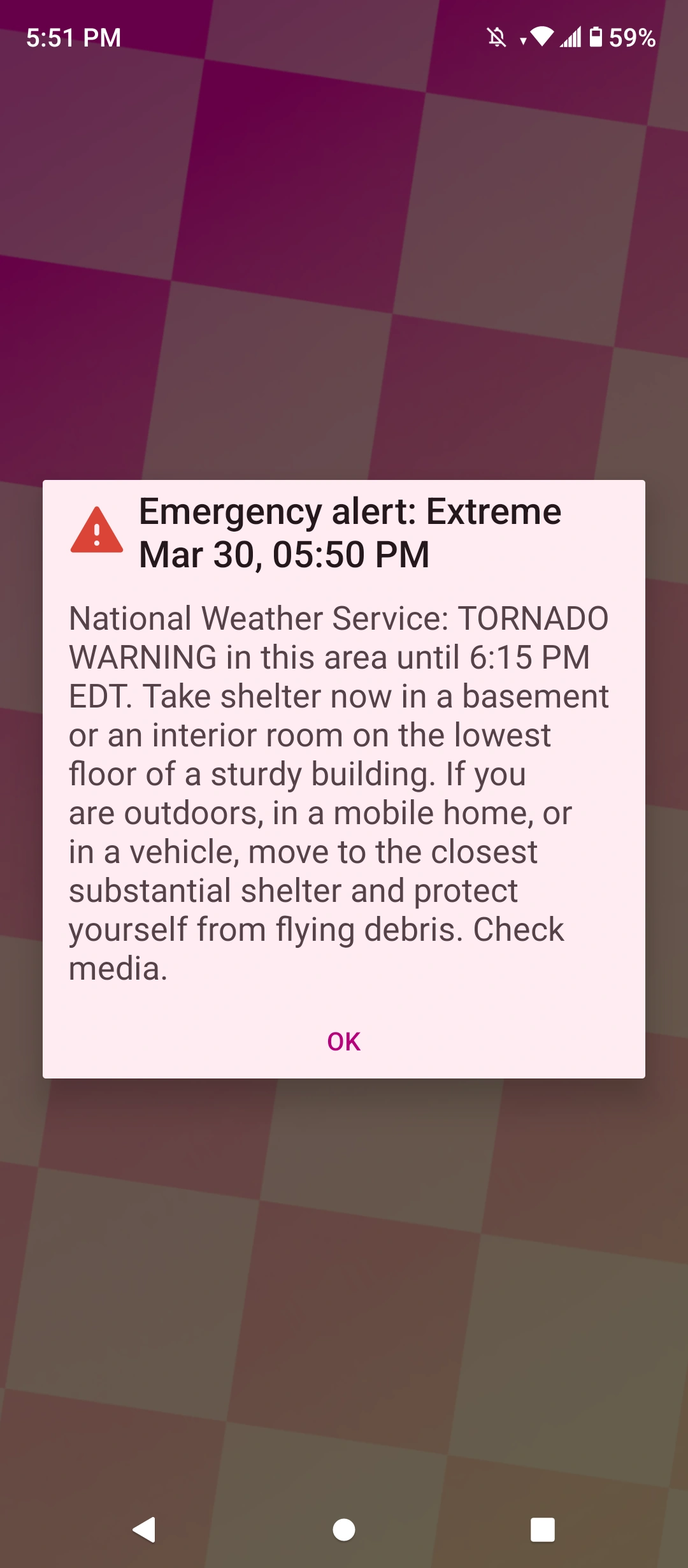Tap the system back button
The image size is (688, 1568).
(145, 1529)
